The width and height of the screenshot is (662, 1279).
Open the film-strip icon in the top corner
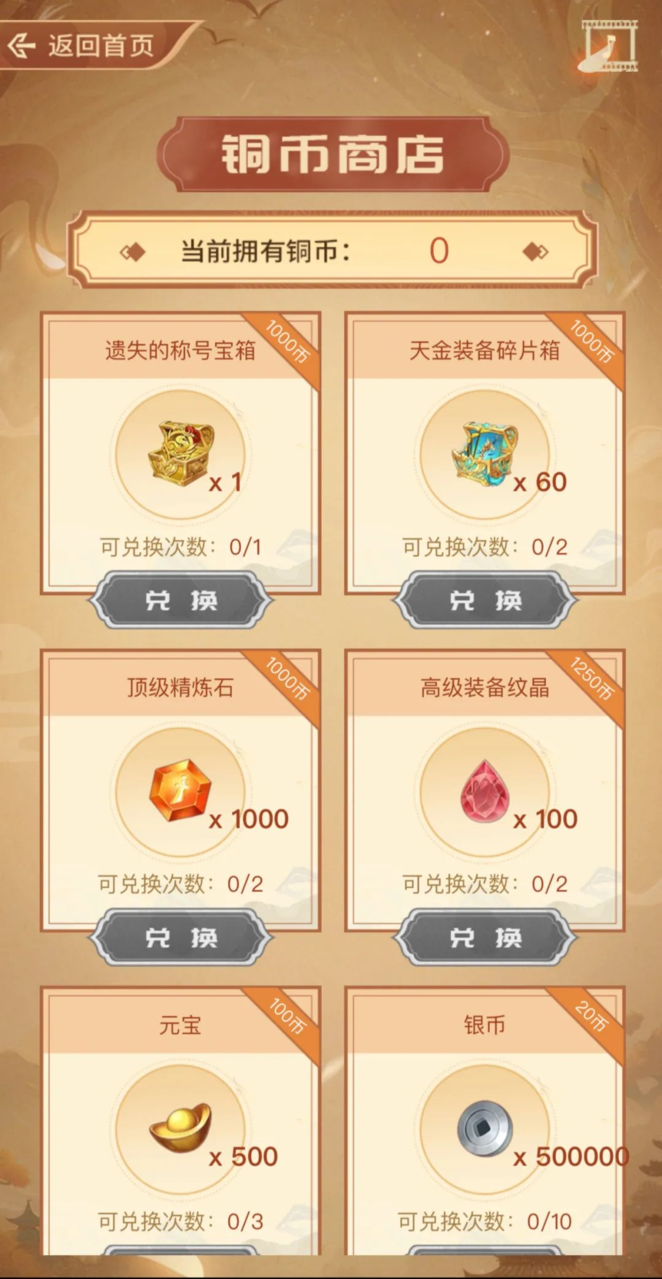[610, 44]
